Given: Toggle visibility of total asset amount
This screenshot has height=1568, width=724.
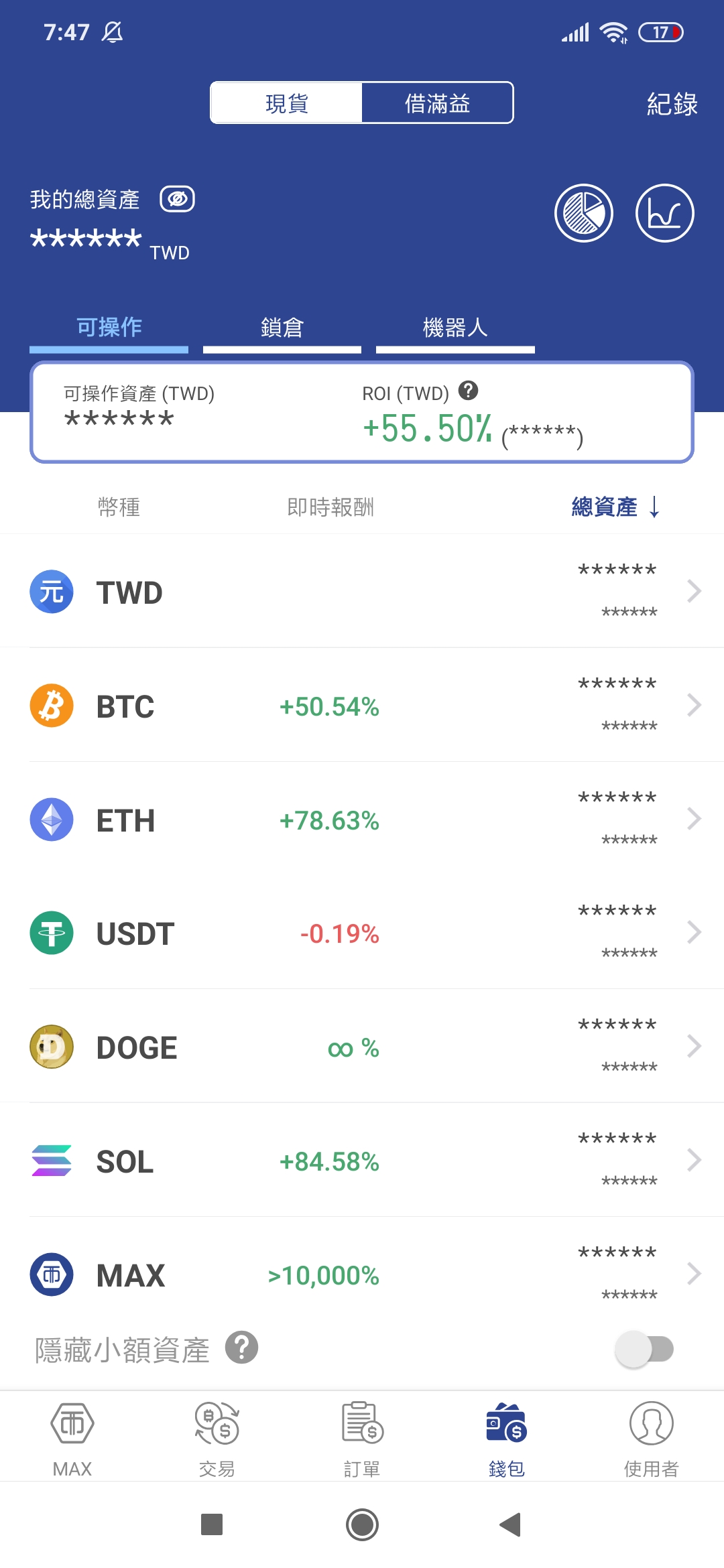Looking at the screenshot, I should click(x=177, y=198).
